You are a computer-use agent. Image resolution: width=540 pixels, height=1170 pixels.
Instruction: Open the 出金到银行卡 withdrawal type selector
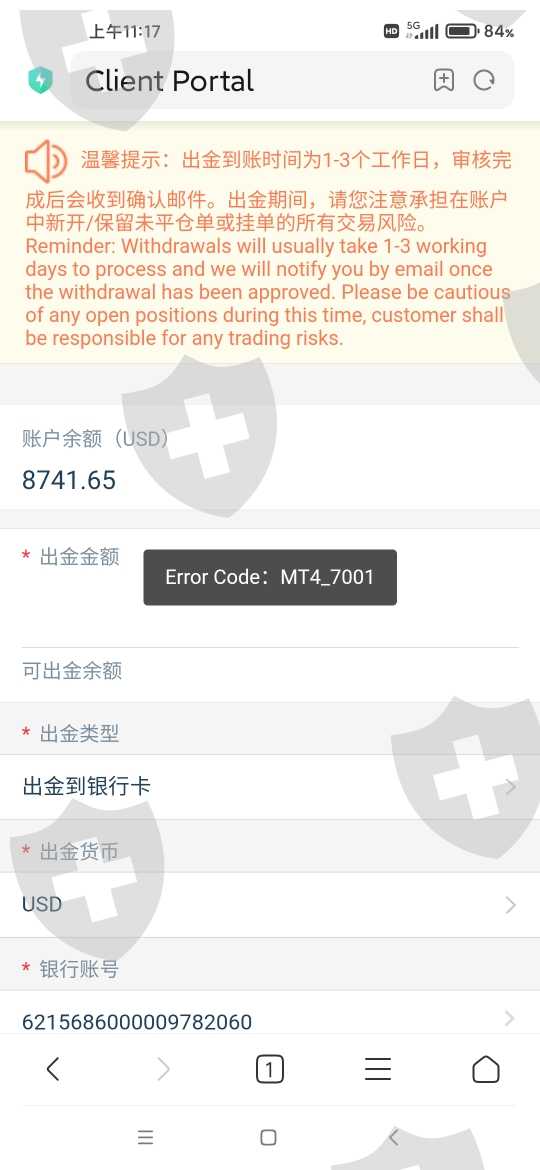(x=270, y=786)
